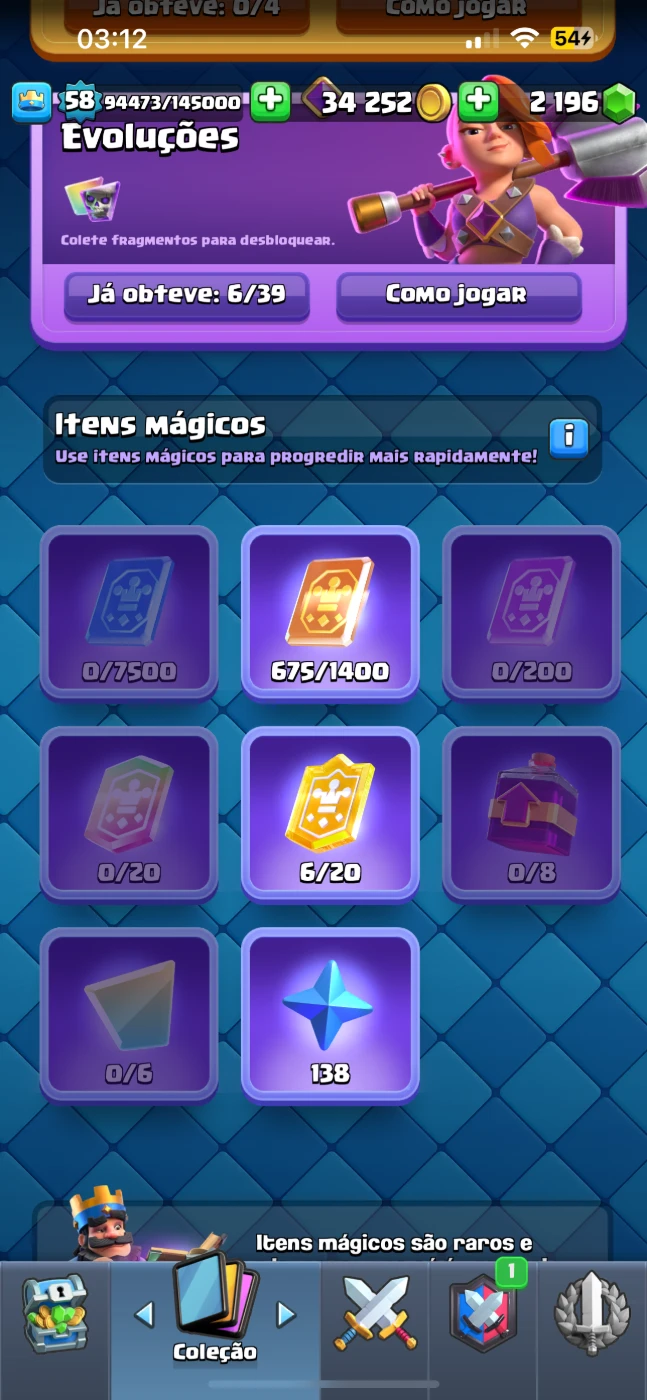
Task: Open the clan shield tab
Action: click(x=484, y=1318)
